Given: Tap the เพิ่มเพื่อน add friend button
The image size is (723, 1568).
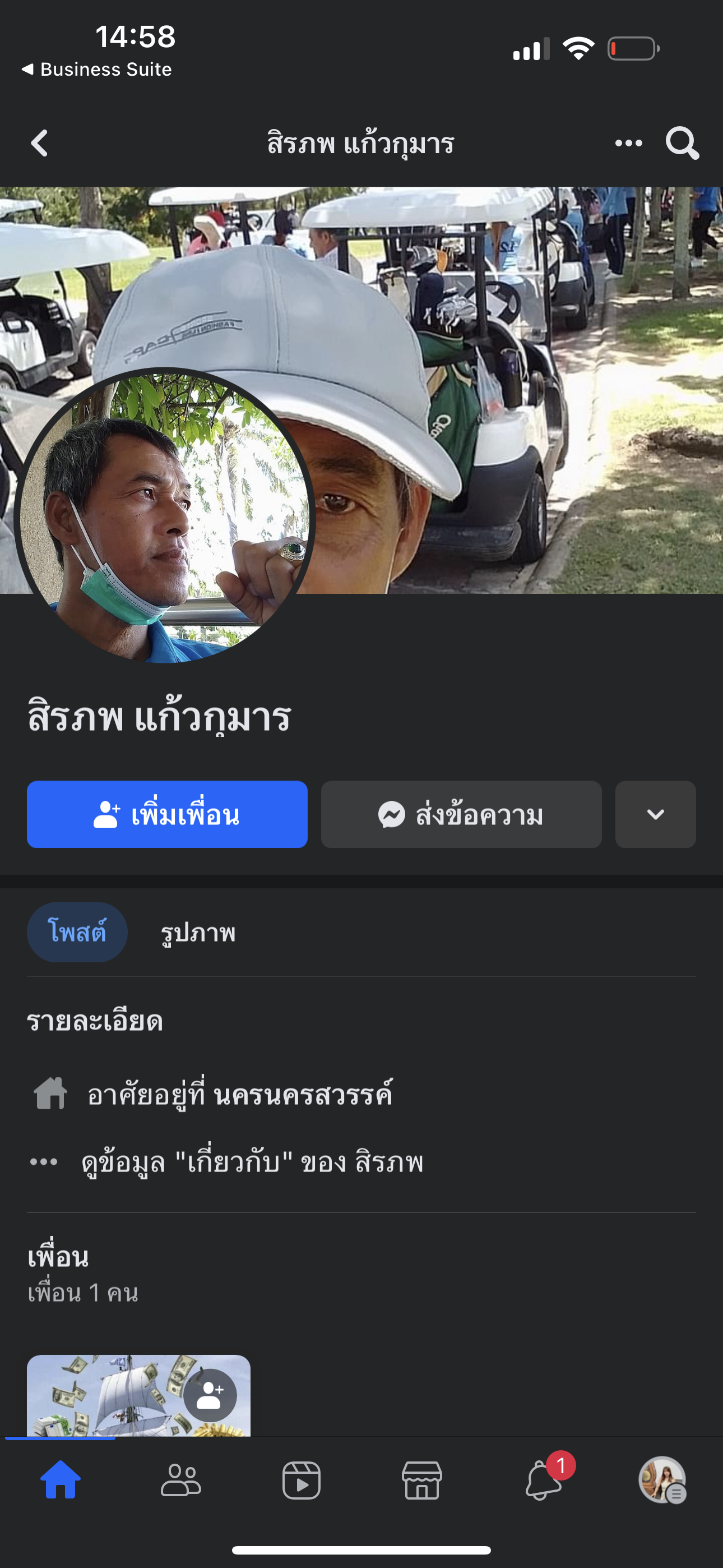Looking at the screenshot, I should [x=167, y=814].
